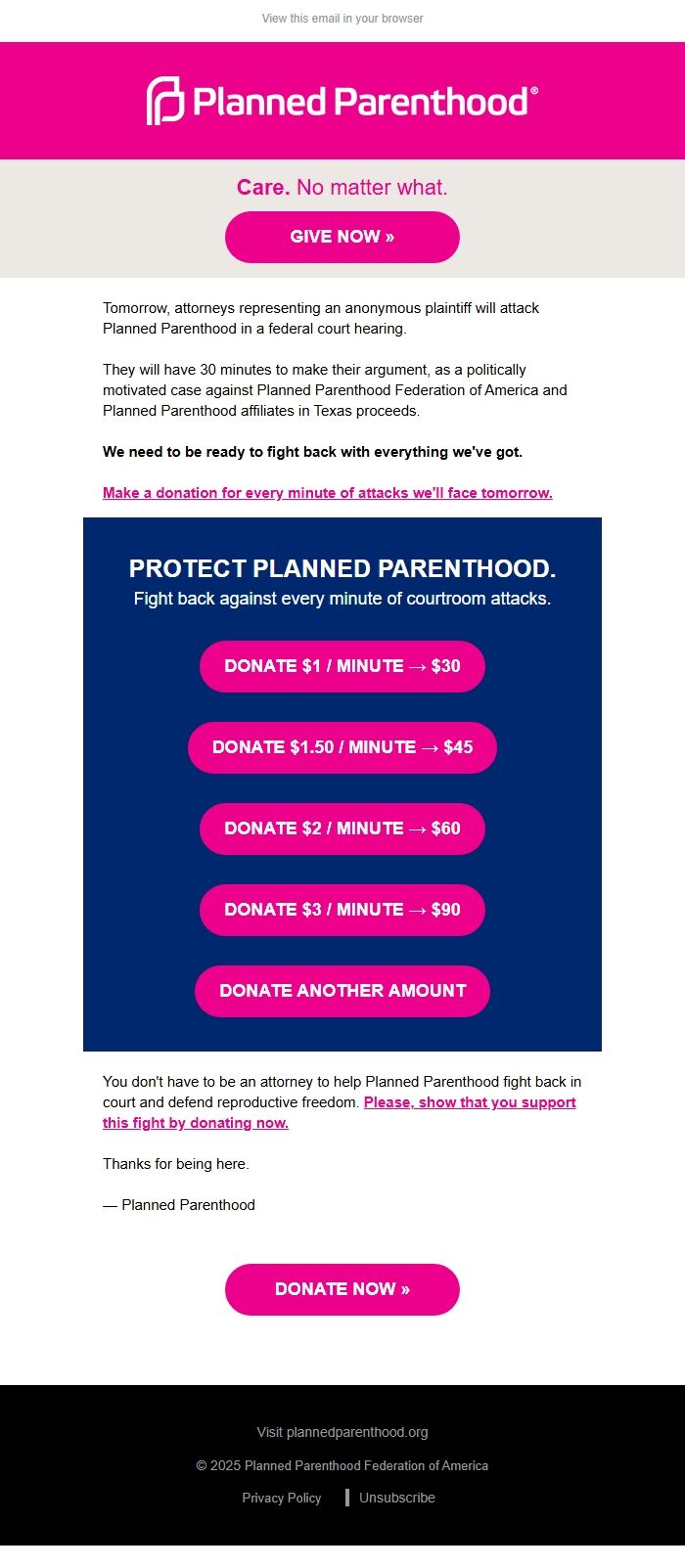Tap the DONATE NOW button

coord(342,1289)
